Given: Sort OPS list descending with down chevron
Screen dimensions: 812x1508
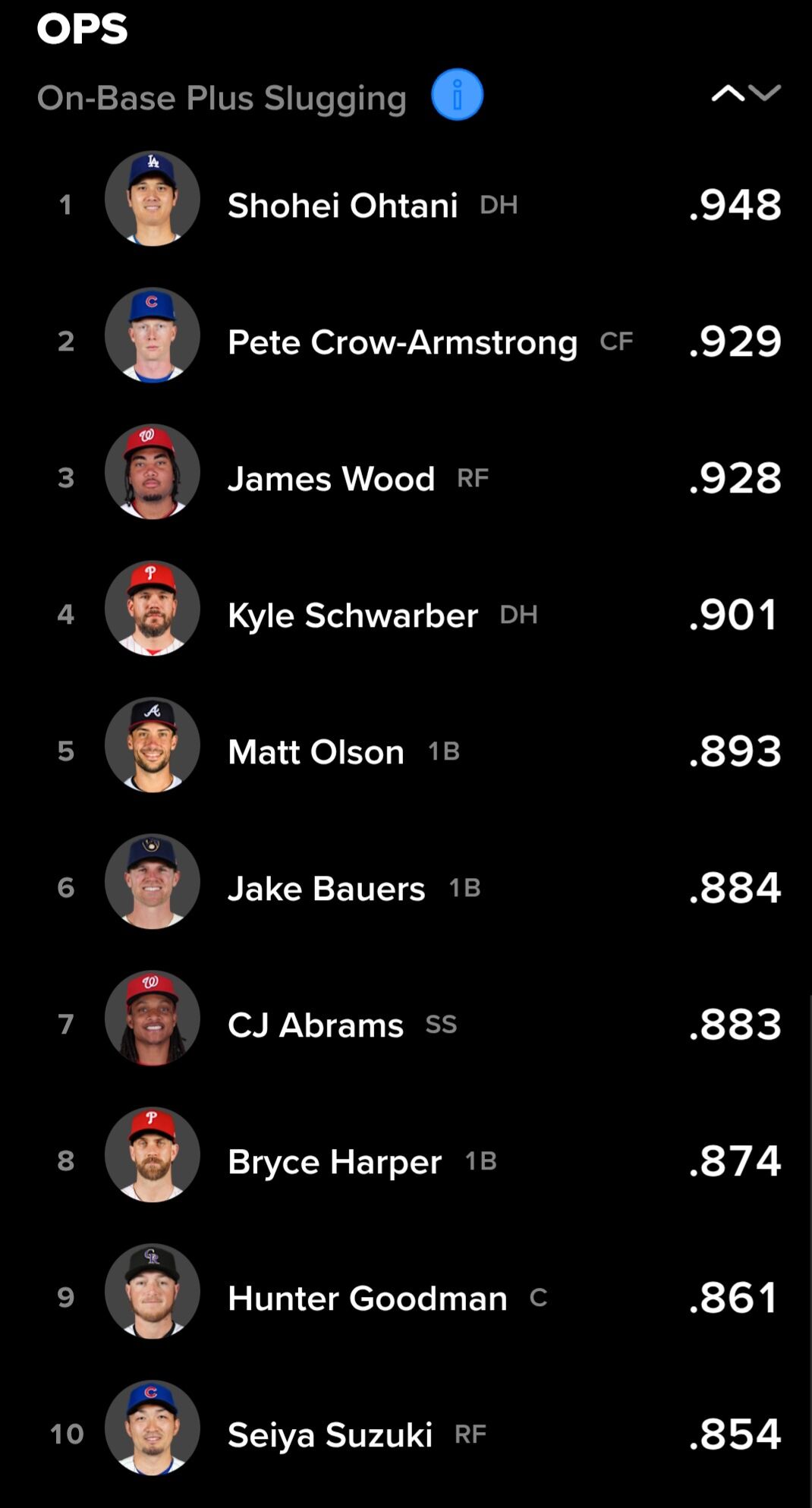Looking at the screenshot, I should 764,93.
